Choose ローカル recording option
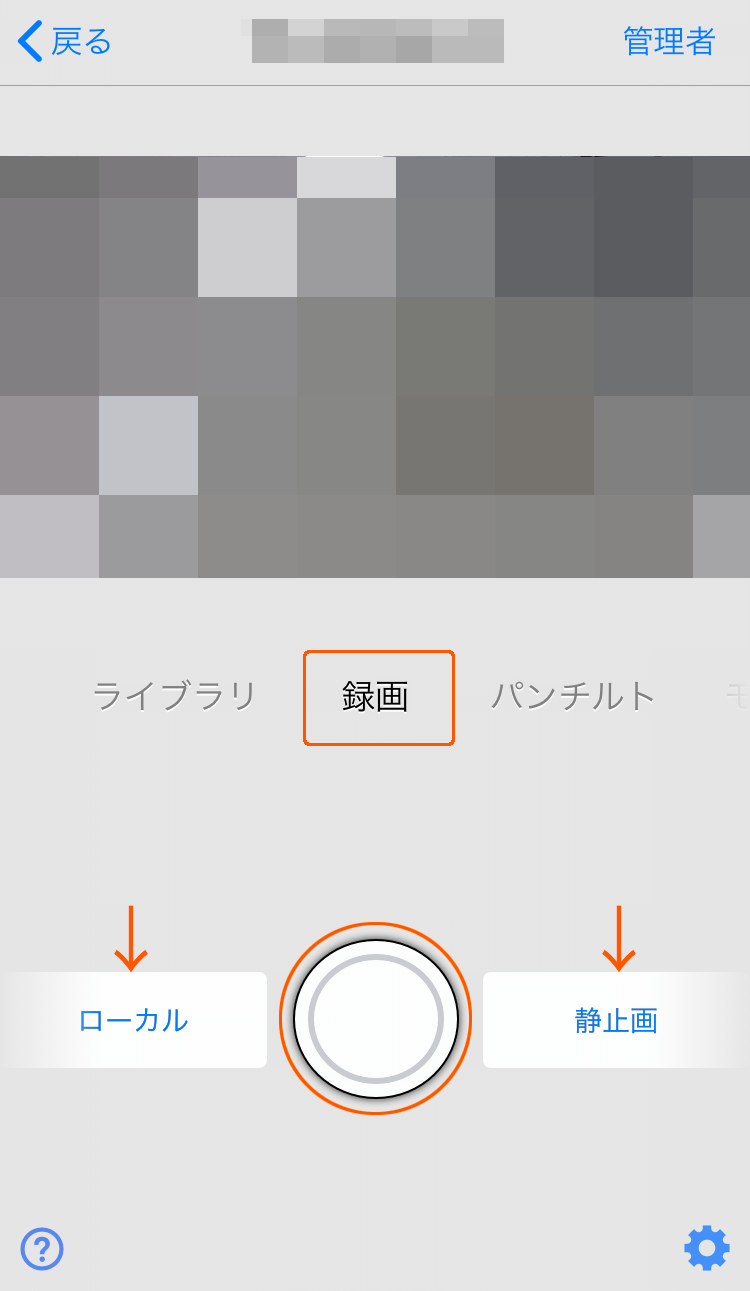The image size is (750, 1291). coord(134,1020)
